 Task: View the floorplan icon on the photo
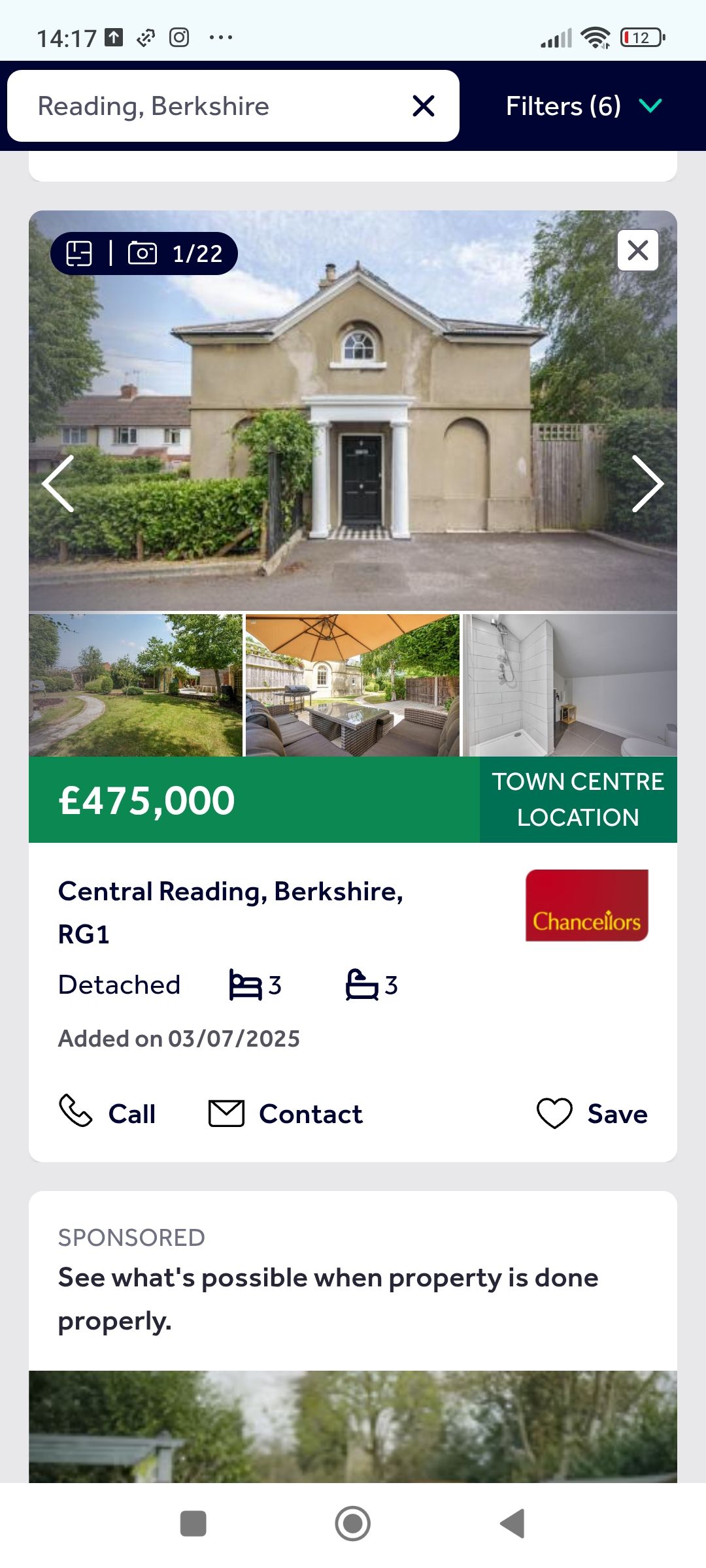point(79,253)
